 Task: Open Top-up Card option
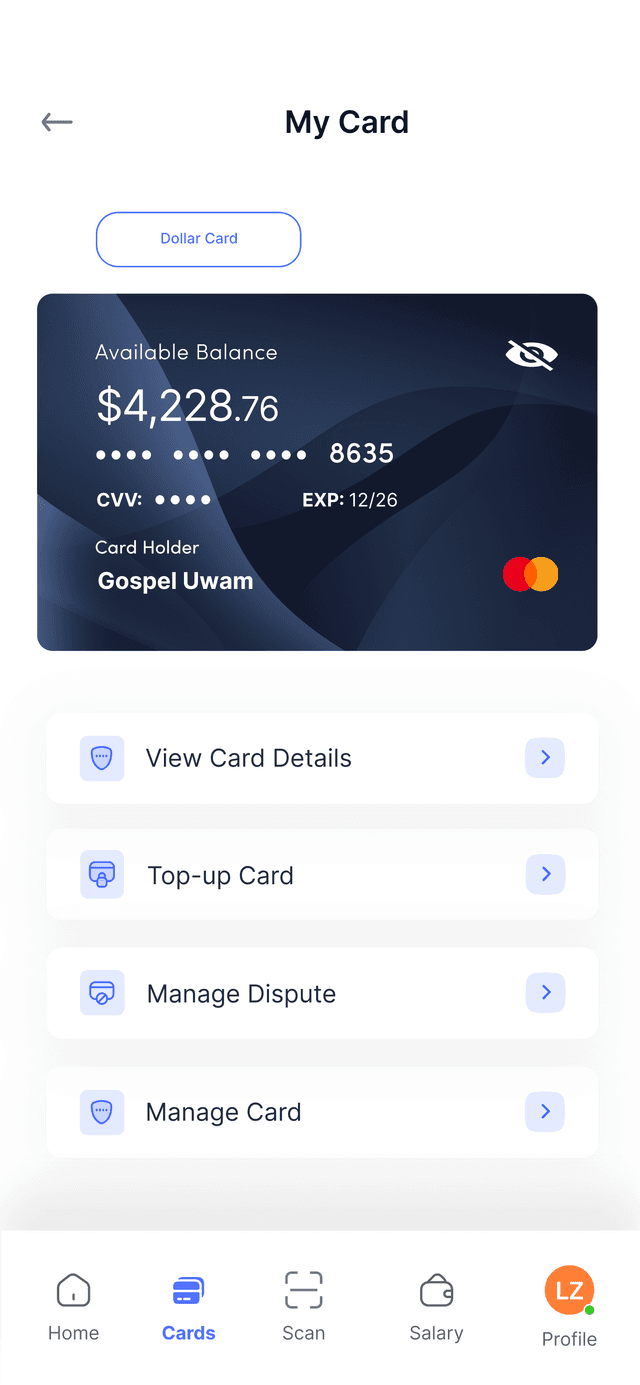[322, 875]
